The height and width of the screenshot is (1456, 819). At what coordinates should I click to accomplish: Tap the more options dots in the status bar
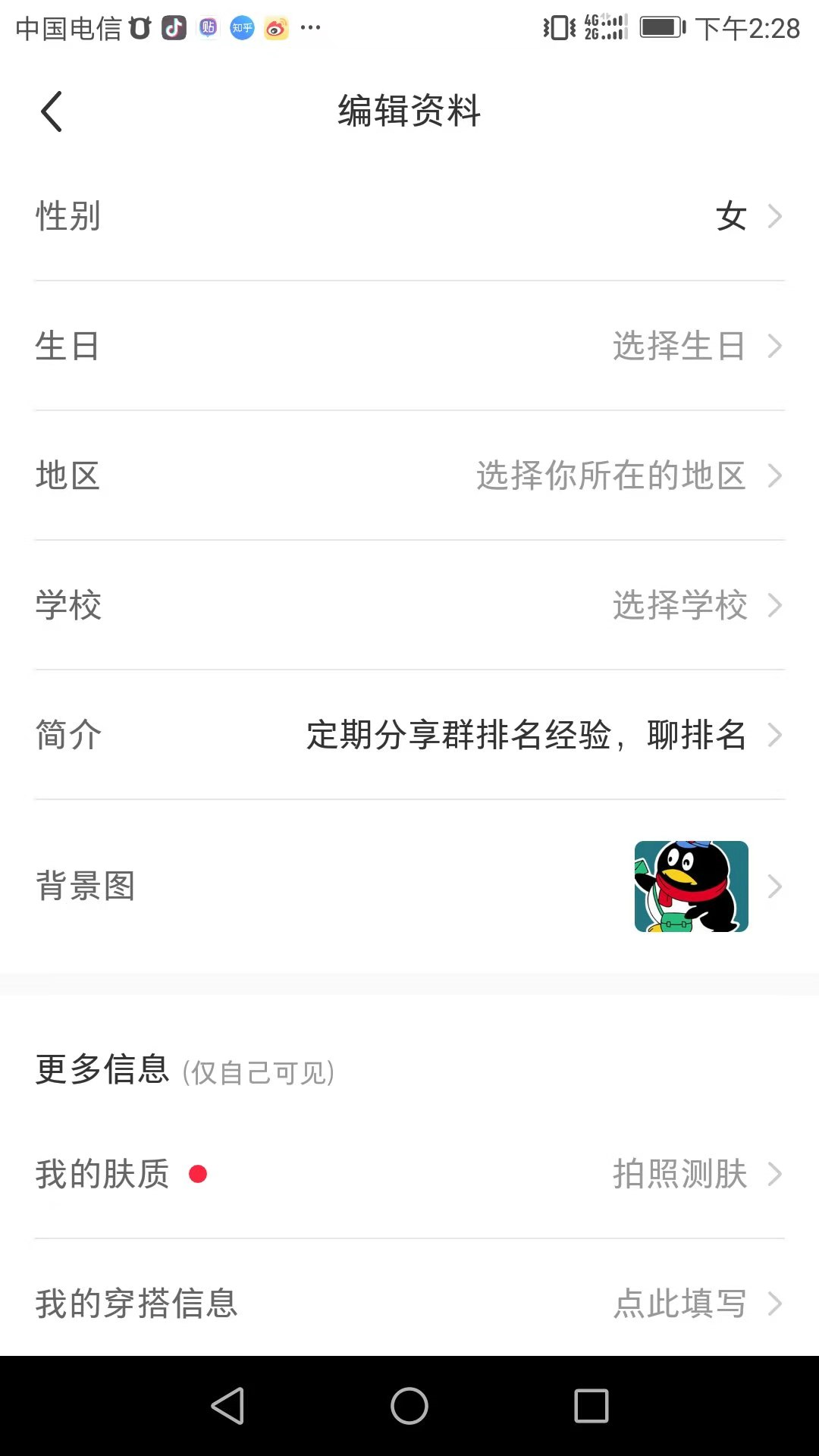(311, 29)
